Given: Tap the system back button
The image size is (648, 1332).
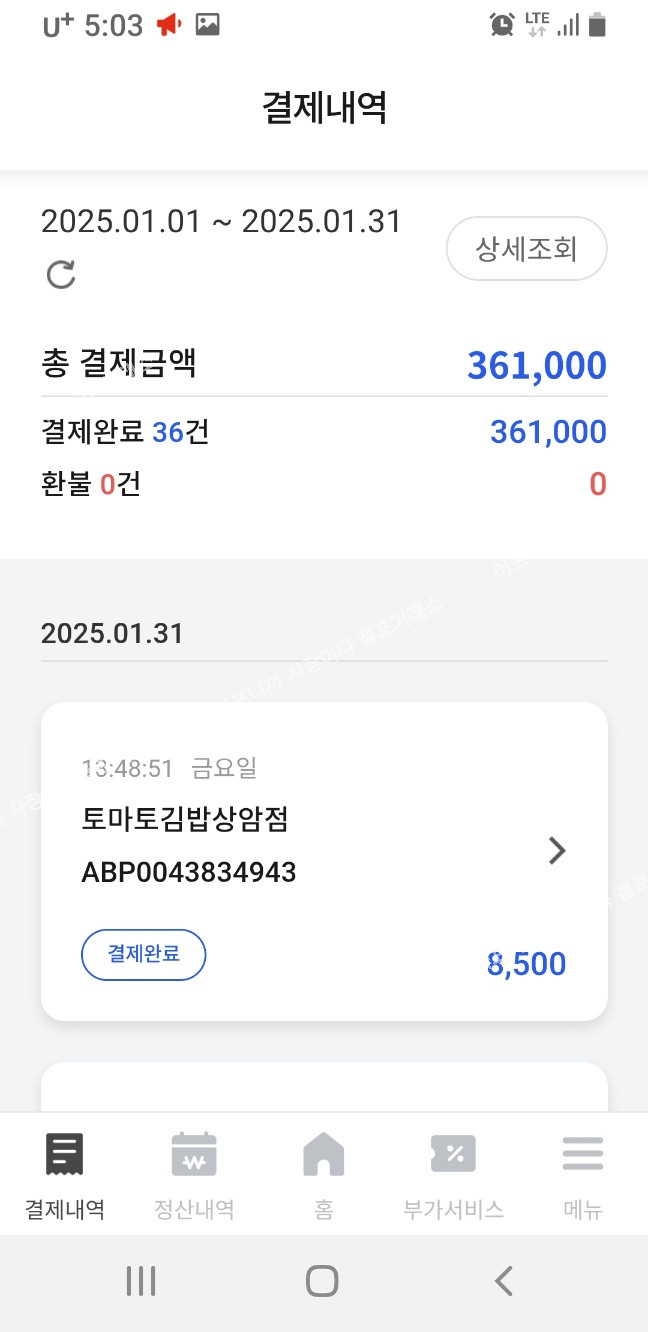Looking at the screenshot, I should coord(504,1281).
